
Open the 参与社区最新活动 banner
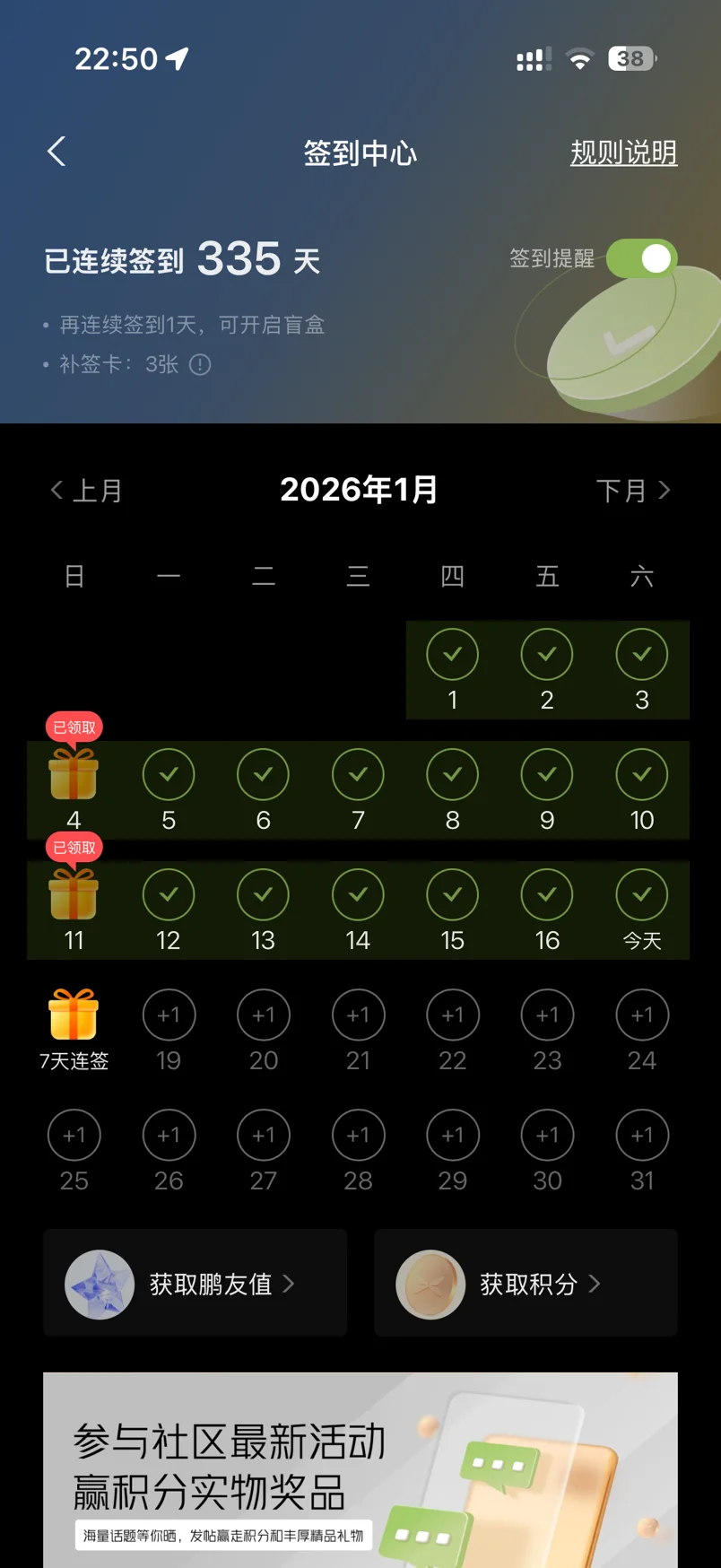360,1469
